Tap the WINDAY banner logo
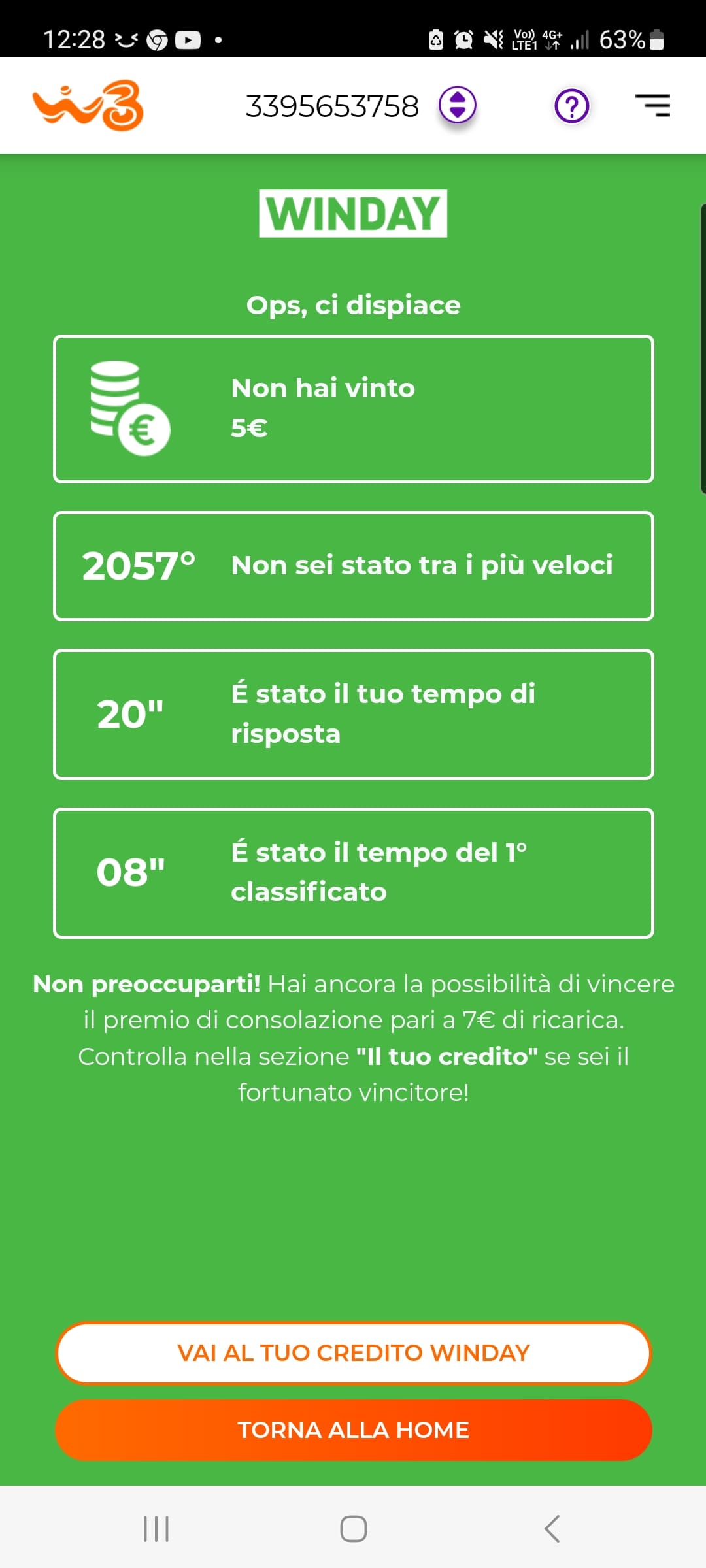 click(353, 212)
